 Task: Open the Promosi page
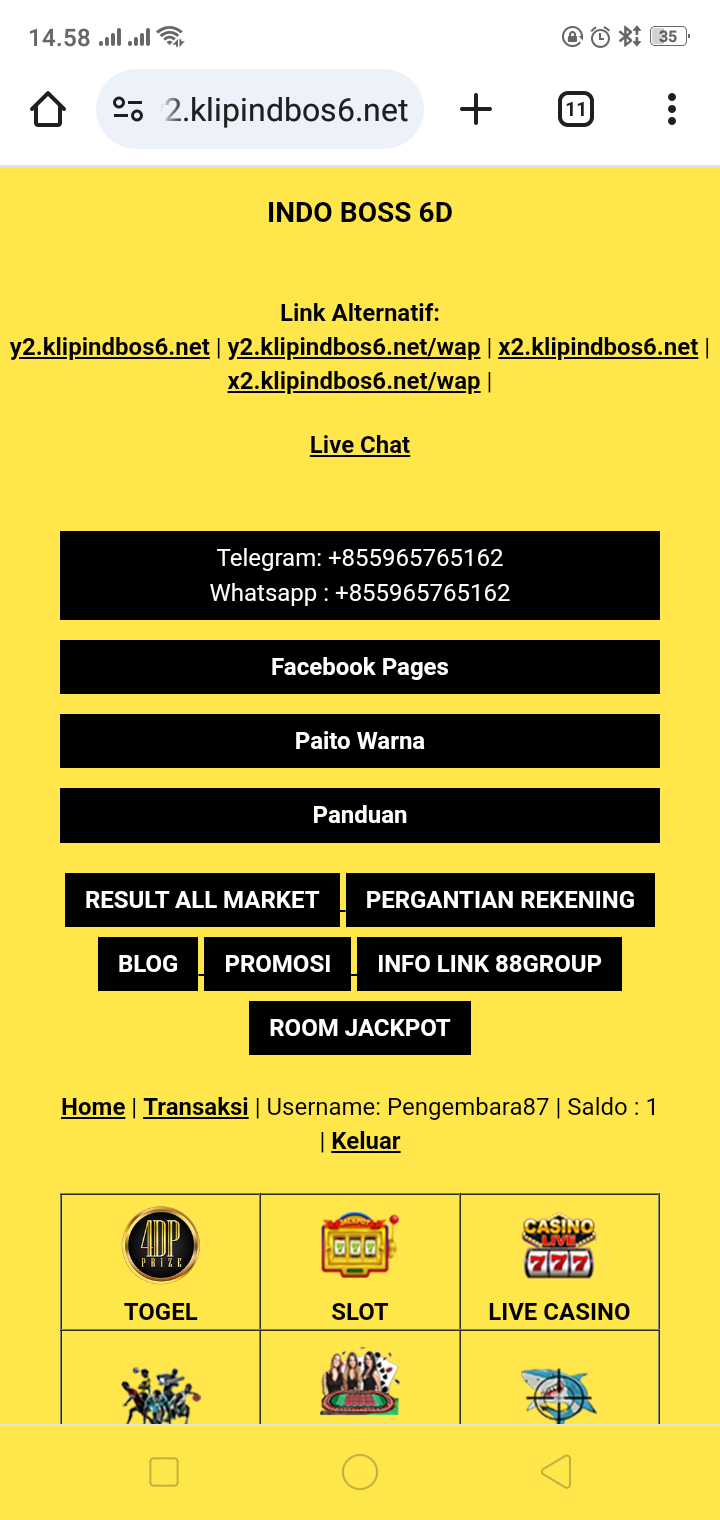point(278,964)
